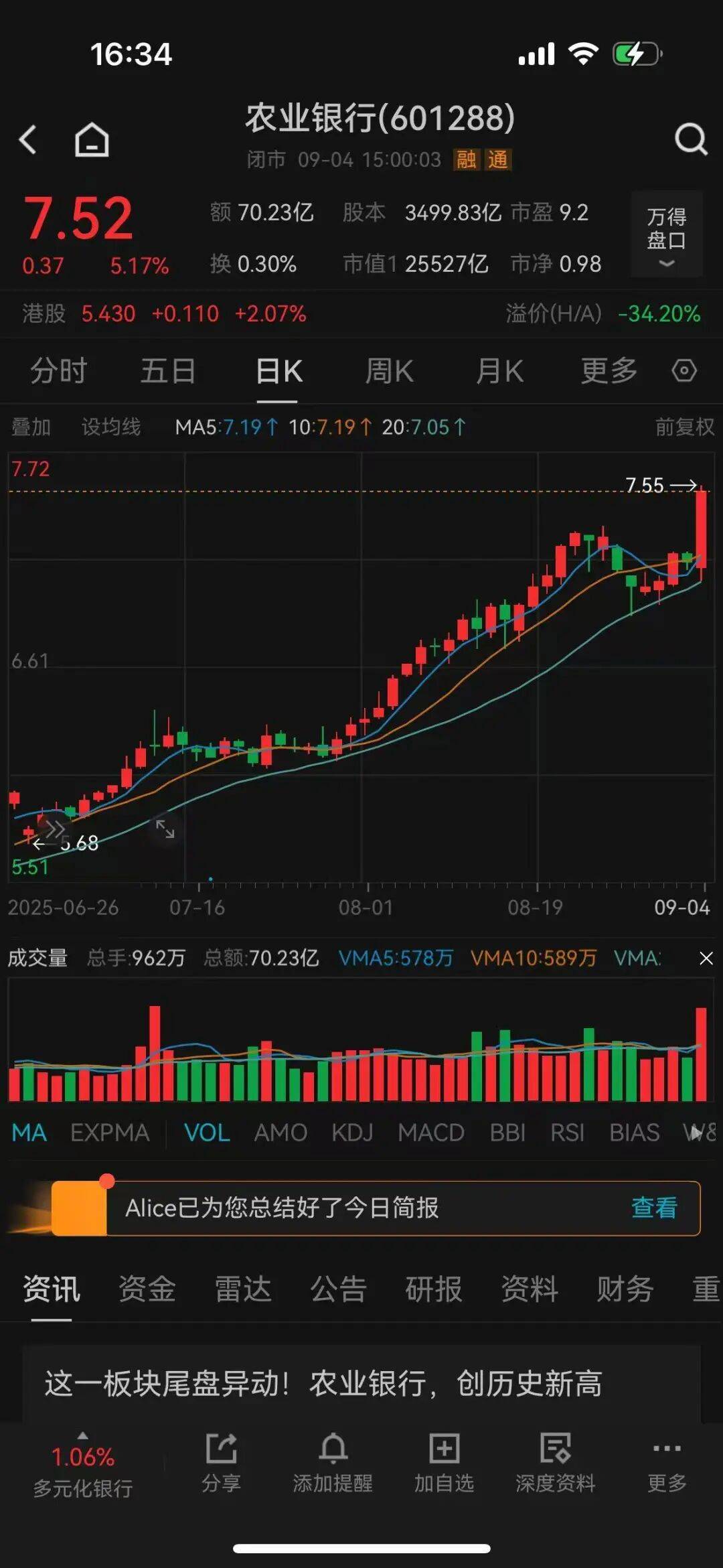This screenshot has height=1568, width=723.
Task: Go back using the top-left arrow
Action: click(28, 140)
